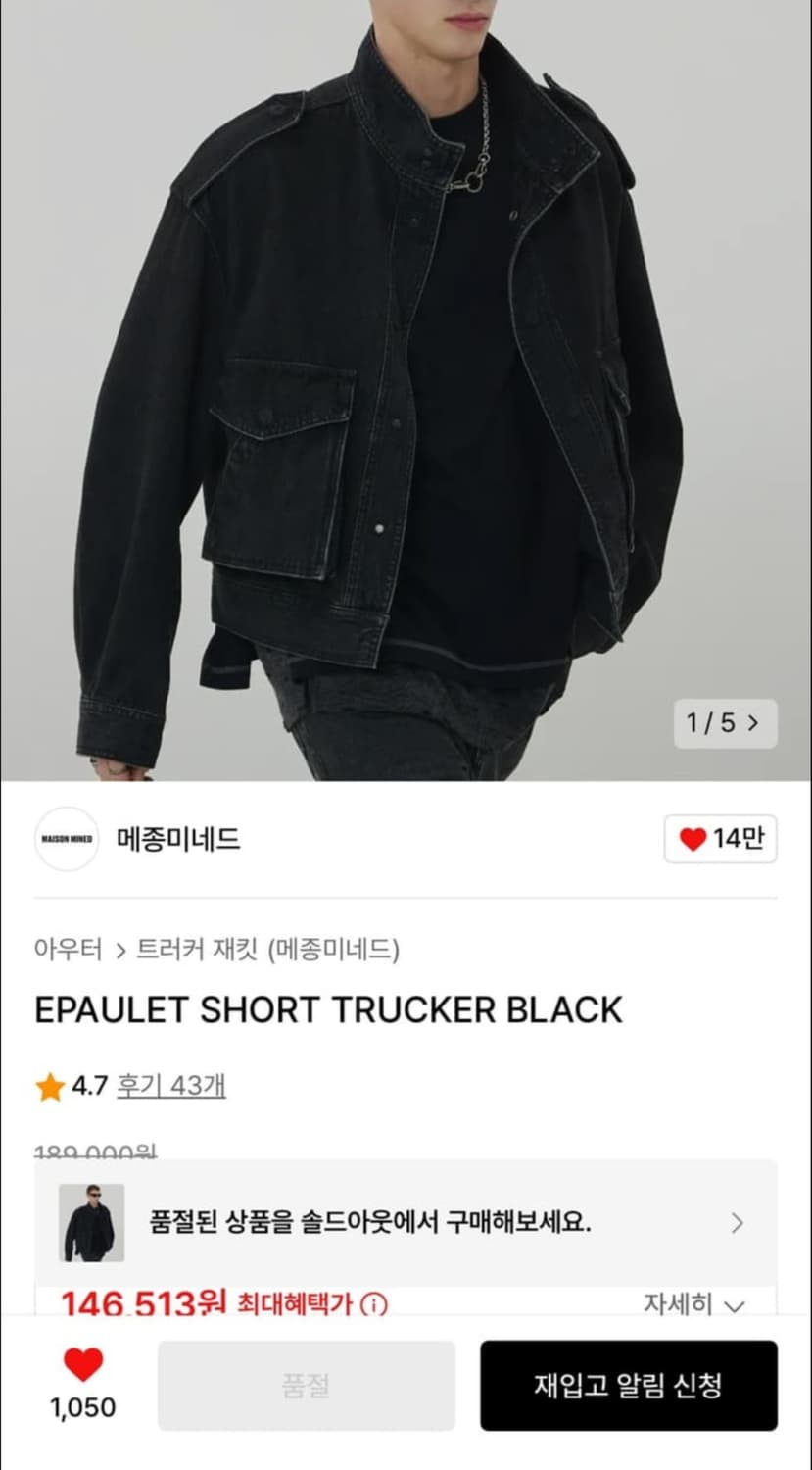The height and width of the screenshot is (1470, 812).
Task: Open the 최대혜택가 info icon
Action: pos(374,1305)
